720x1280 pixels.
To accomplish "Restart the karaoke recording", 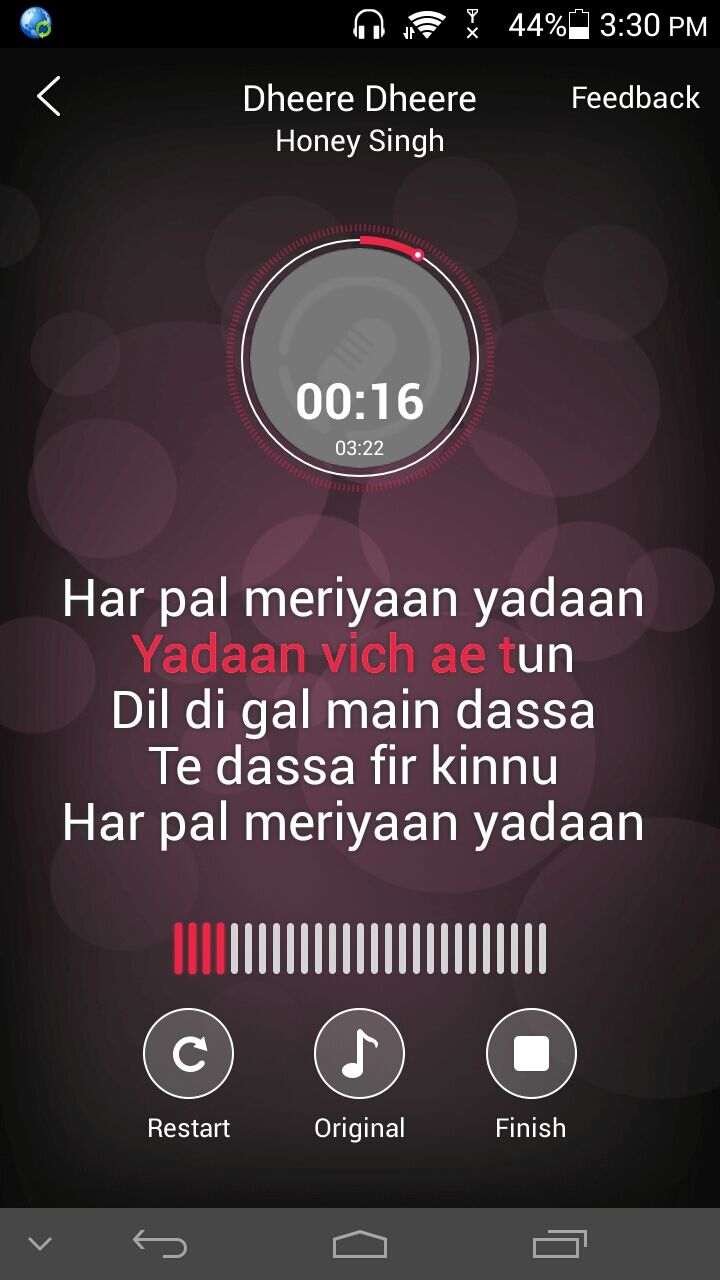I will point(188,1054).
